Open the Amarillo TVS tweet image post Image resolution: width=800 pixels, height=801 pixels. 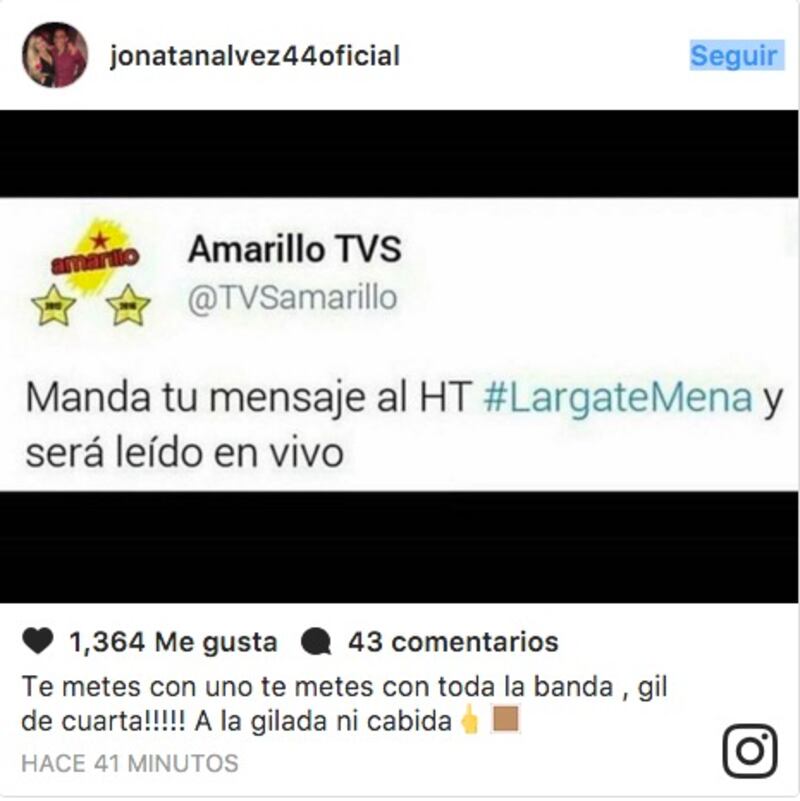400,355
